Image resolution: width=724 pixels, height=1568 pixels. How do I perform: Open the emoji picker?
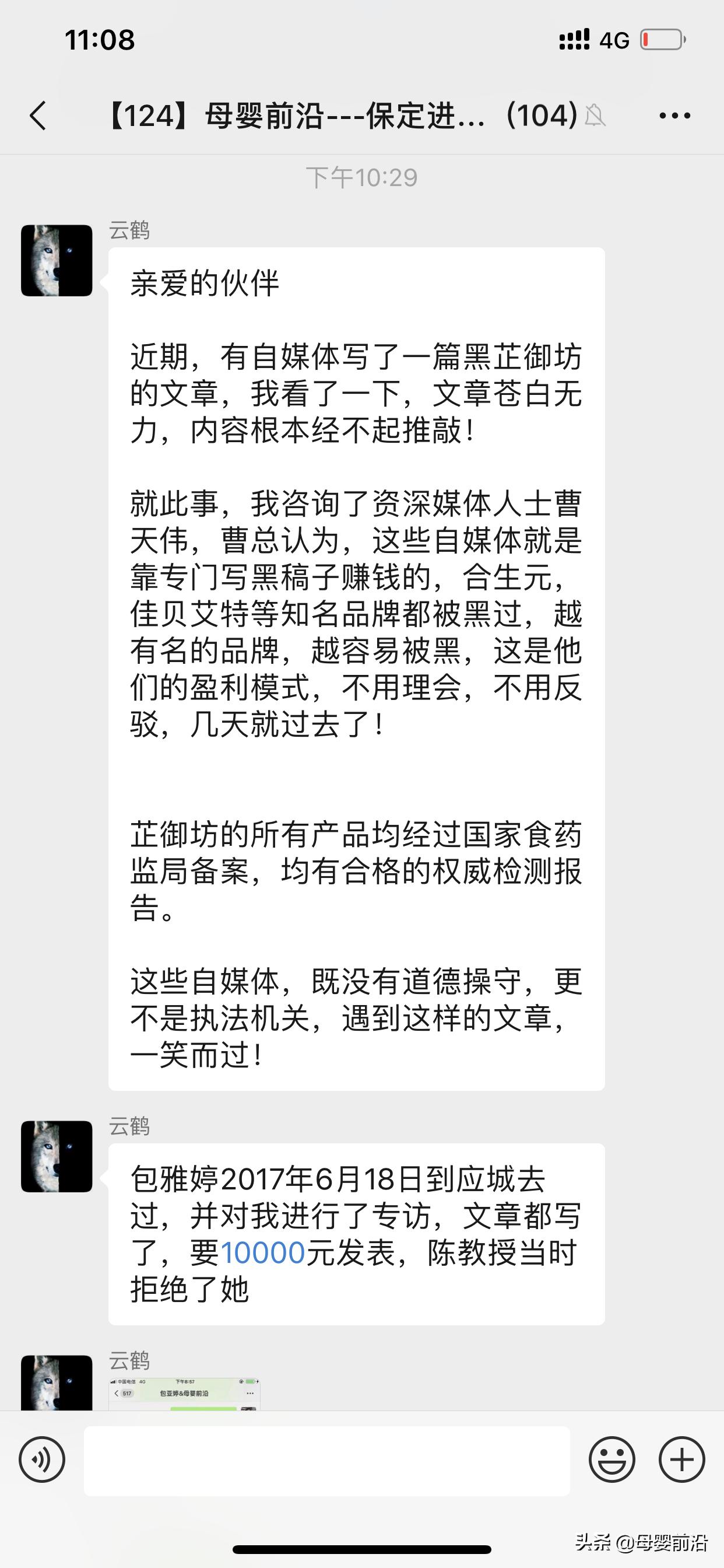point(612,1459)
